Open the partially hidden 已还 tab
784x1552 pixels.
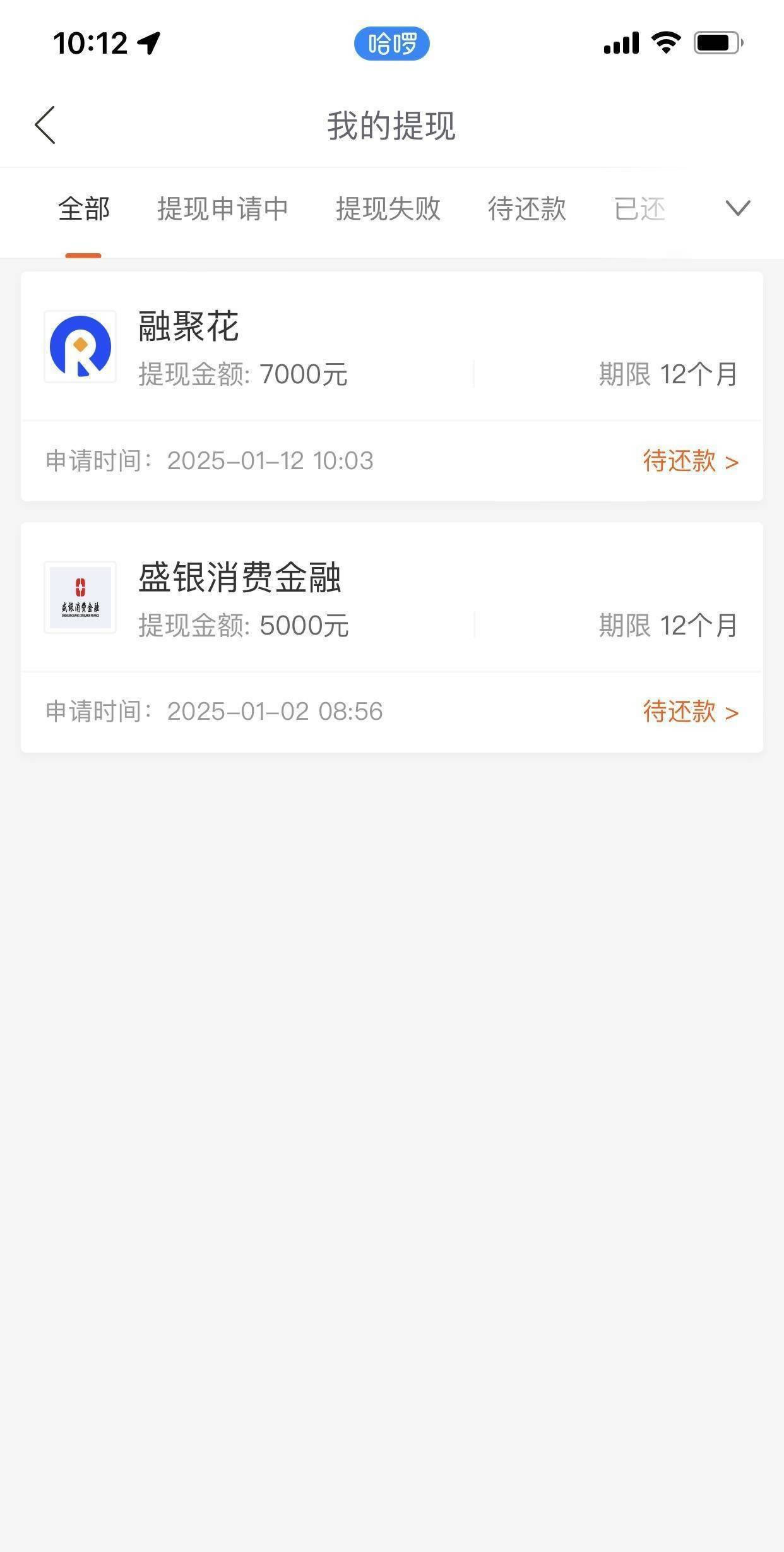pos(639,209)
